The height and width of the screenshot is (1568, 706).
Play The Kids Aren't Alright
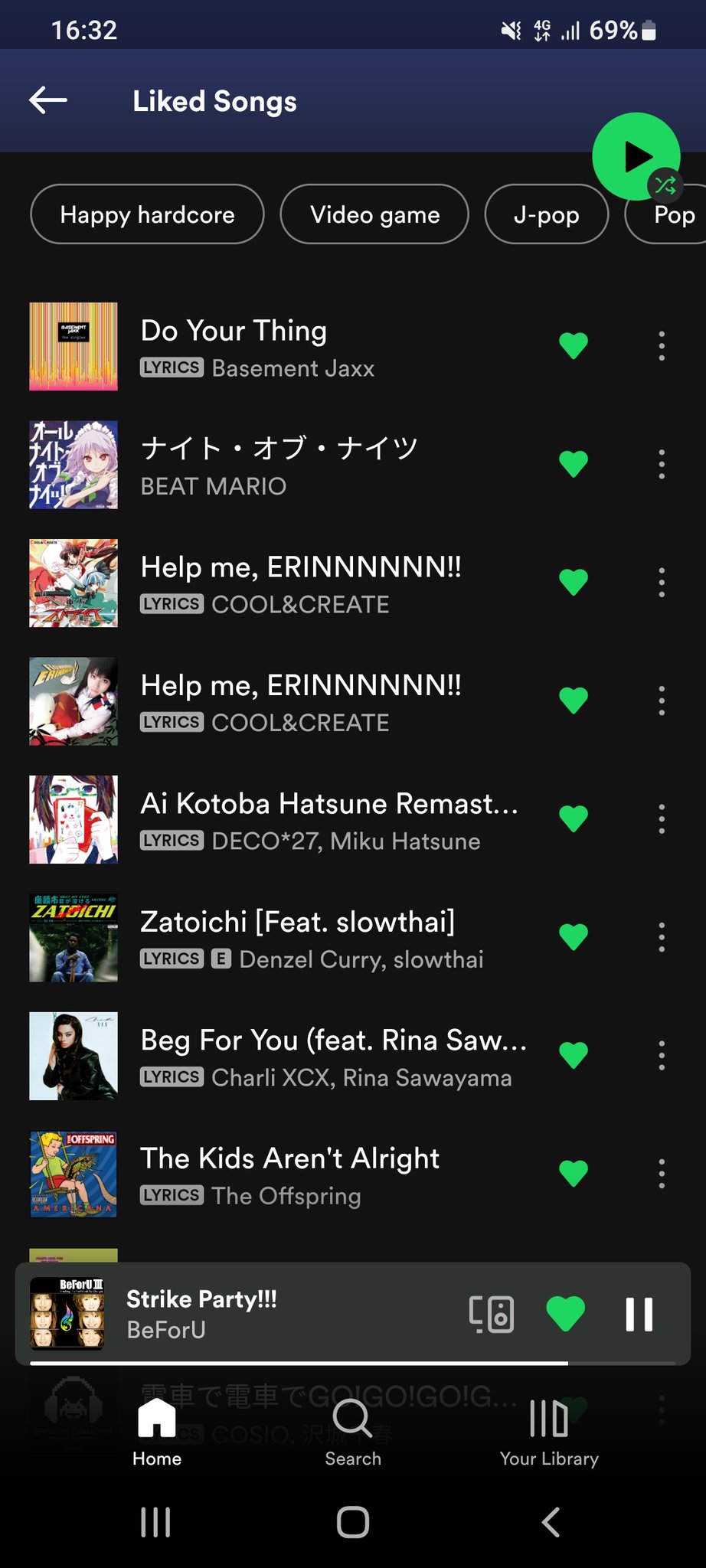(289, 1159)
